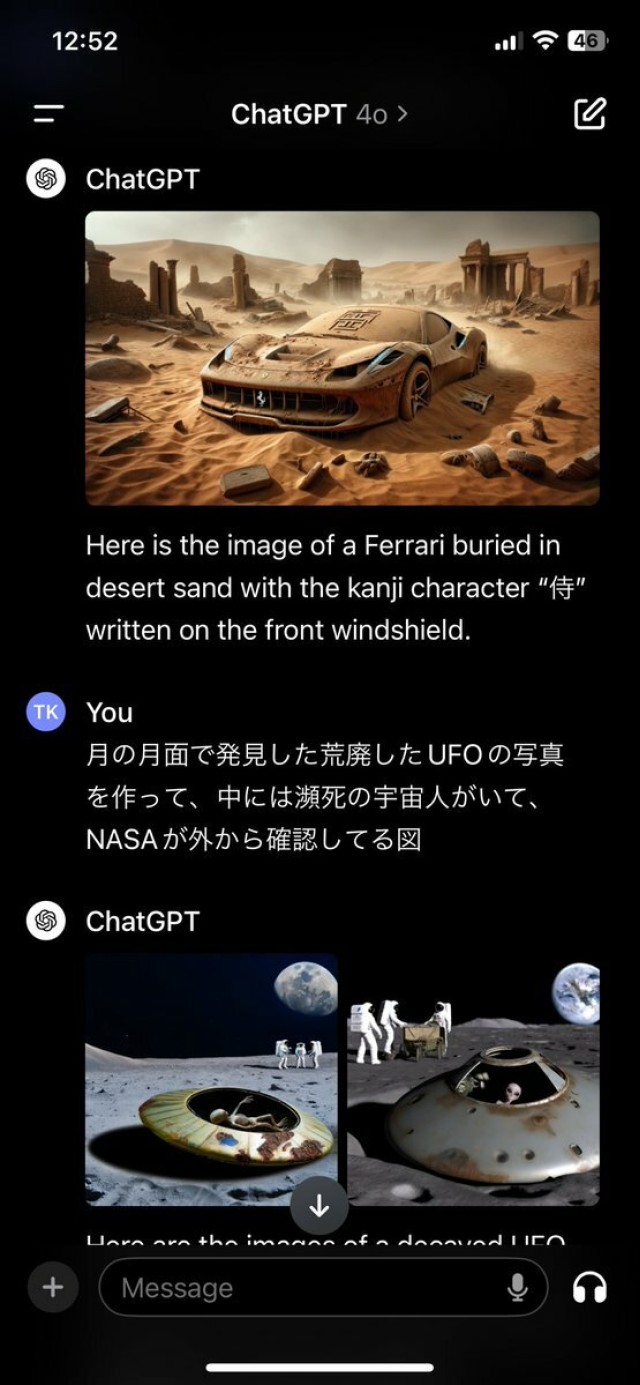Open the buried Ferrari desert image
640x1385 pixels.
pos(342,358)
